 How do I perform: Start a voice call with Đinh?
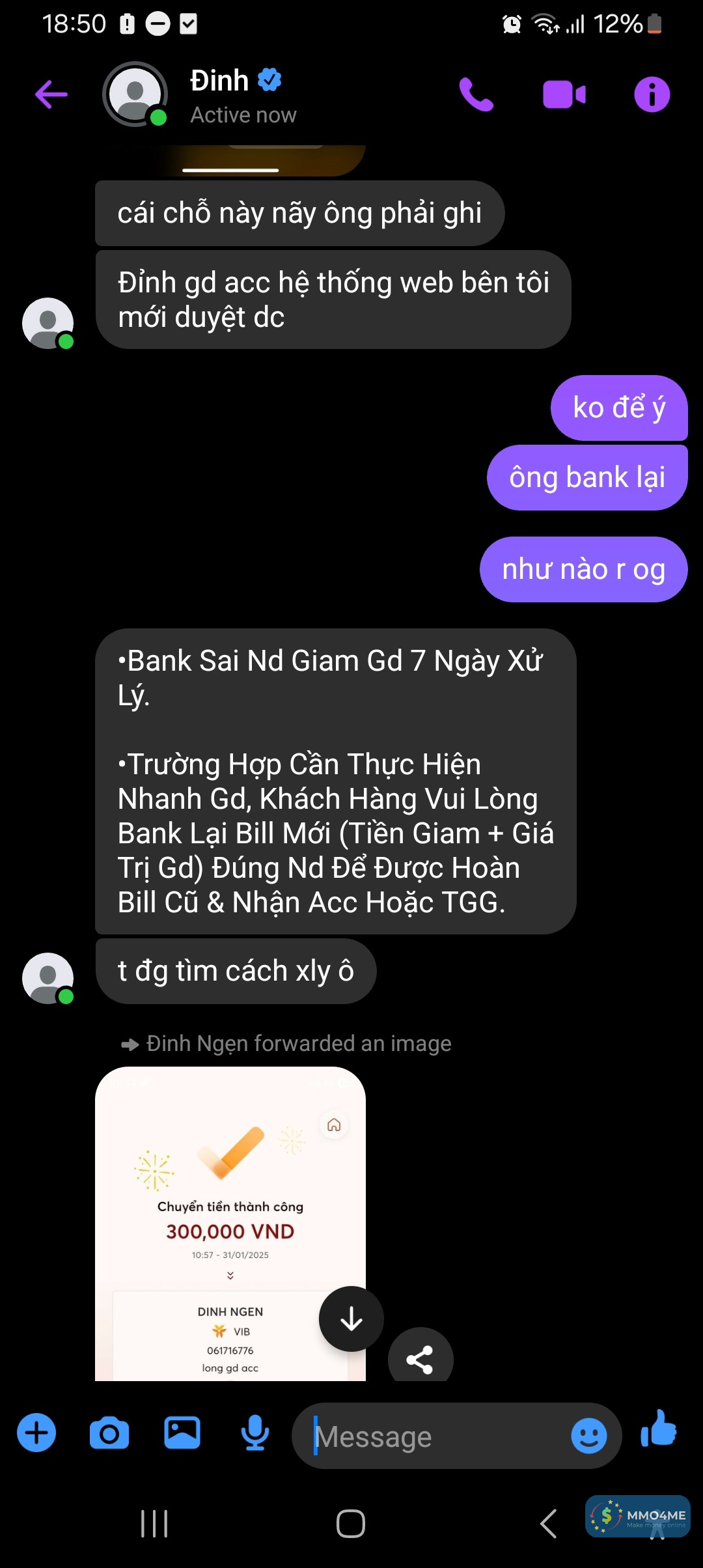pos(476,94)
